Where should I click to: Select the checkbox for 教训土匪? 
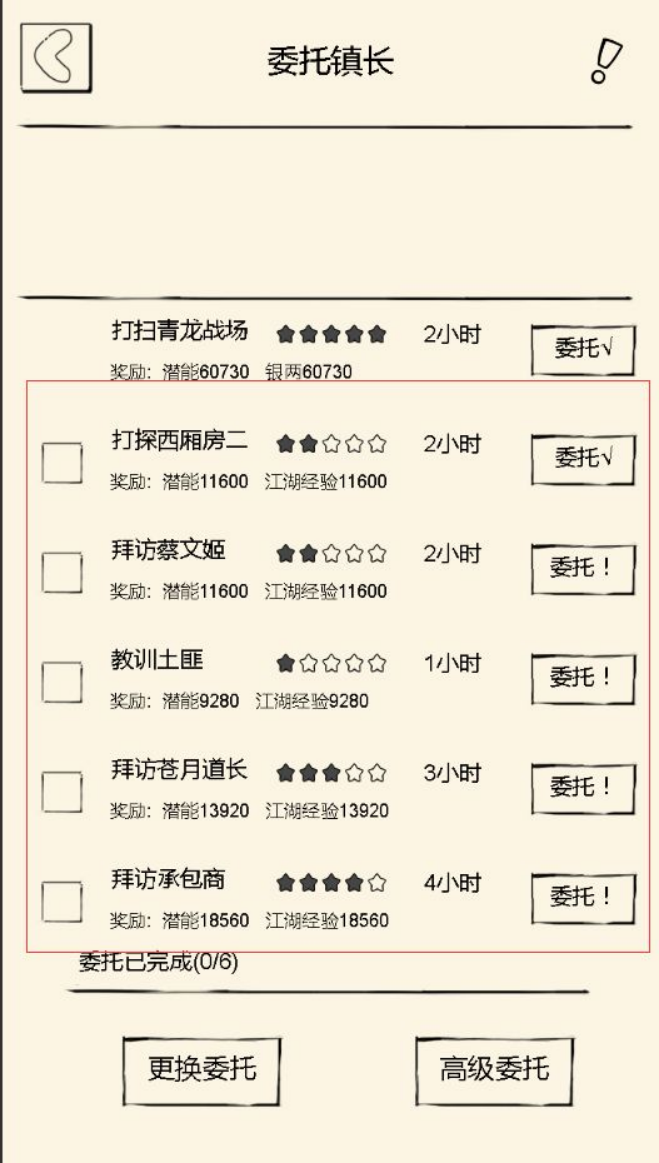pos(62,682)
